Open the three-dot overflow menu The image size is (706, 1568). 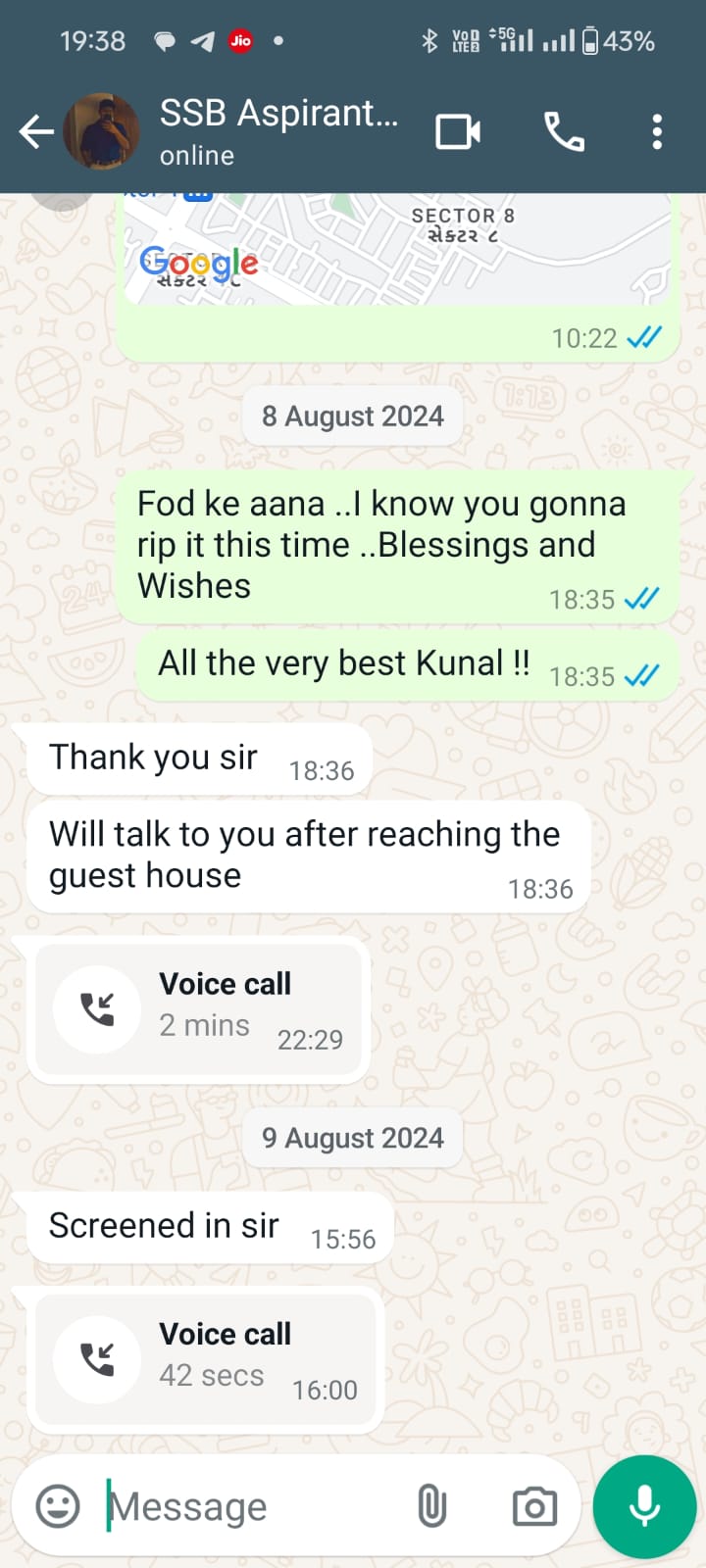pyautogui.click(x=657, y=131)
